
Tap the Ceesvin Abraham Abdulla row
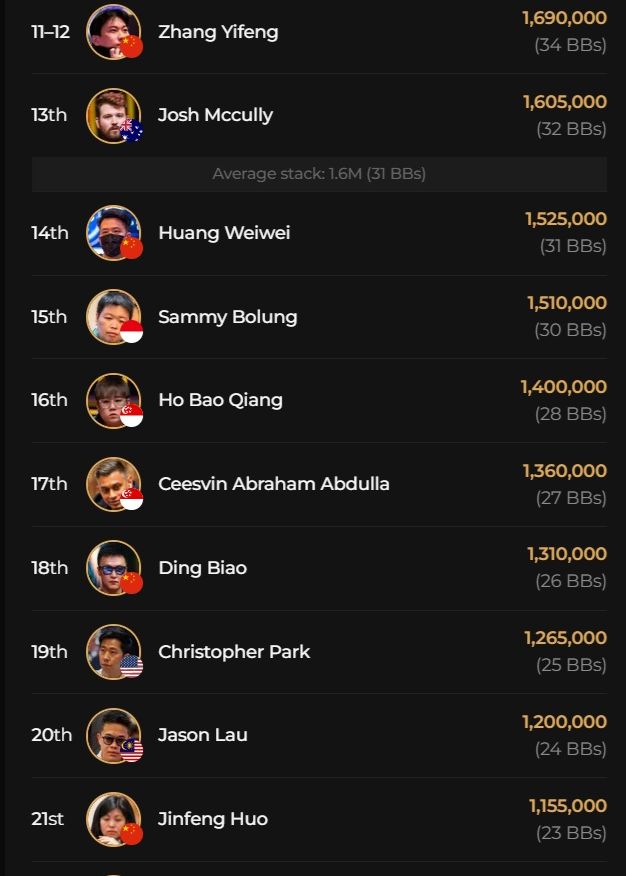tap(273, 484)
